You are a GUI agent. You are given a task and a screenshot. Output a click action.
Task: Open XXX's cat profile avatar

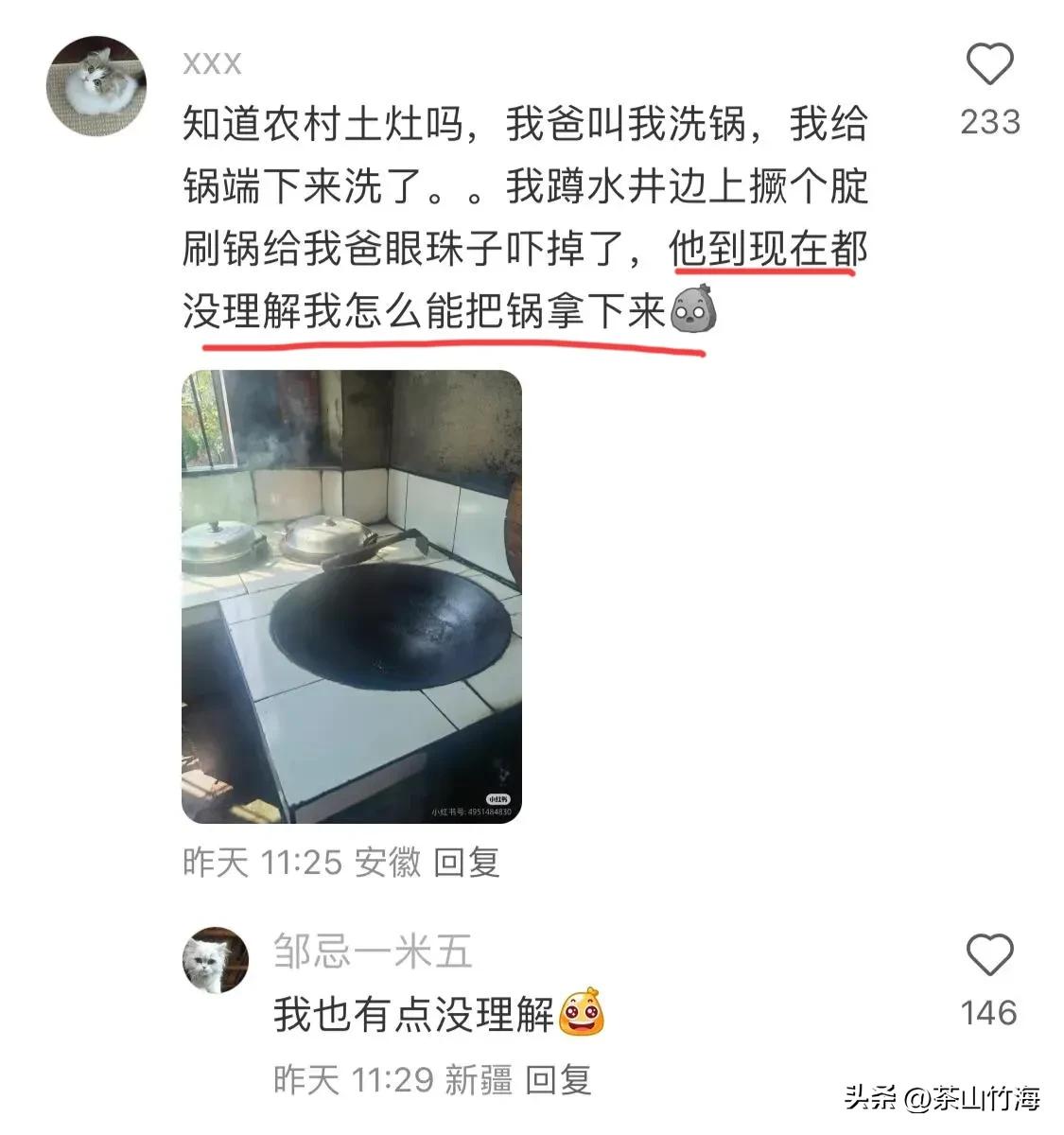[x=97, y=86]
